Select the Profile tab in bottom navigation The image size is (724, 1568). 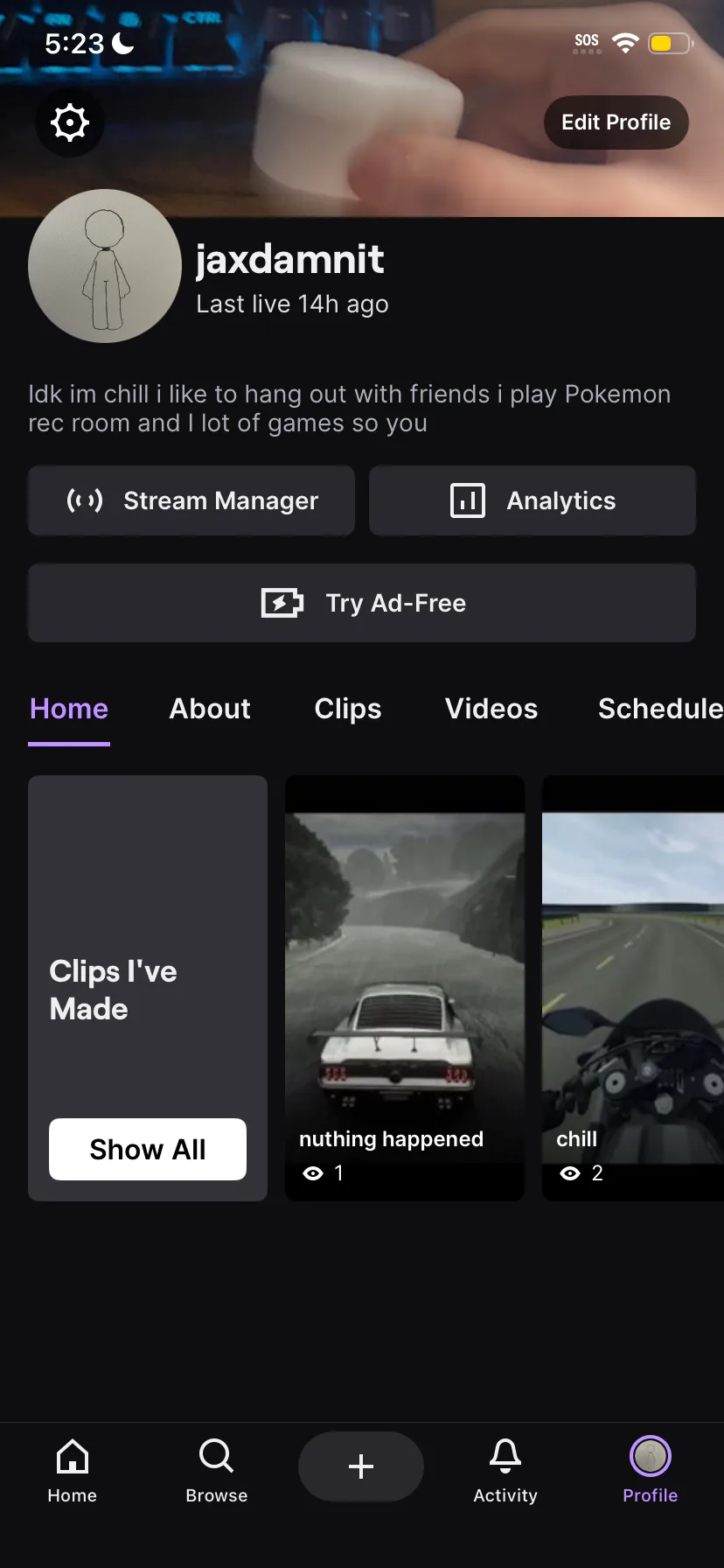pyautogui.click(x=651, y=1472)
